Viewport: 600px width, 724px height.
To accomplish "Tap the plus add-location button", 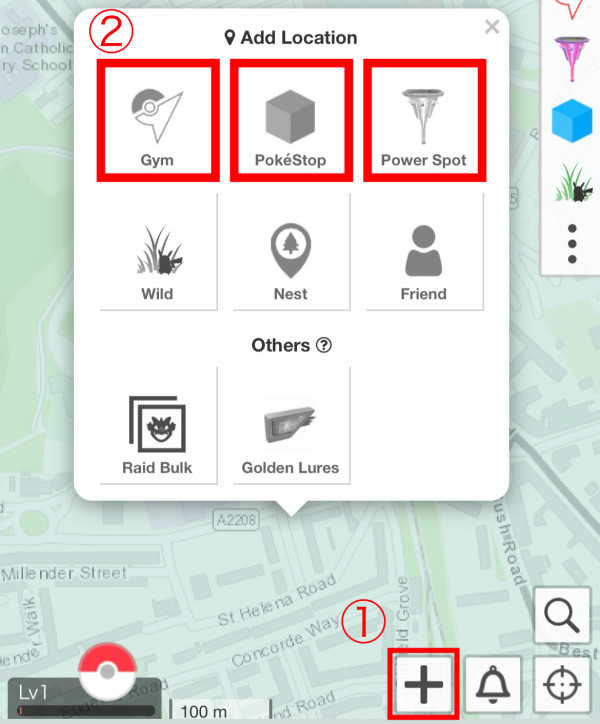I will 425,684.
